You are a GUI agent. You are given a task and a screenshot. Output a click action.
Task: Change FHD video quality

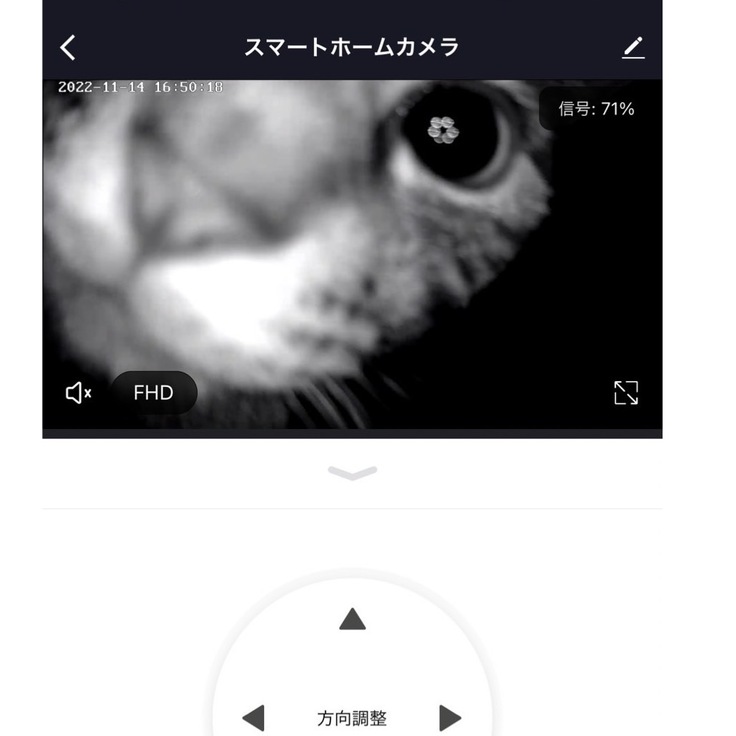click(x=153, y=393)
